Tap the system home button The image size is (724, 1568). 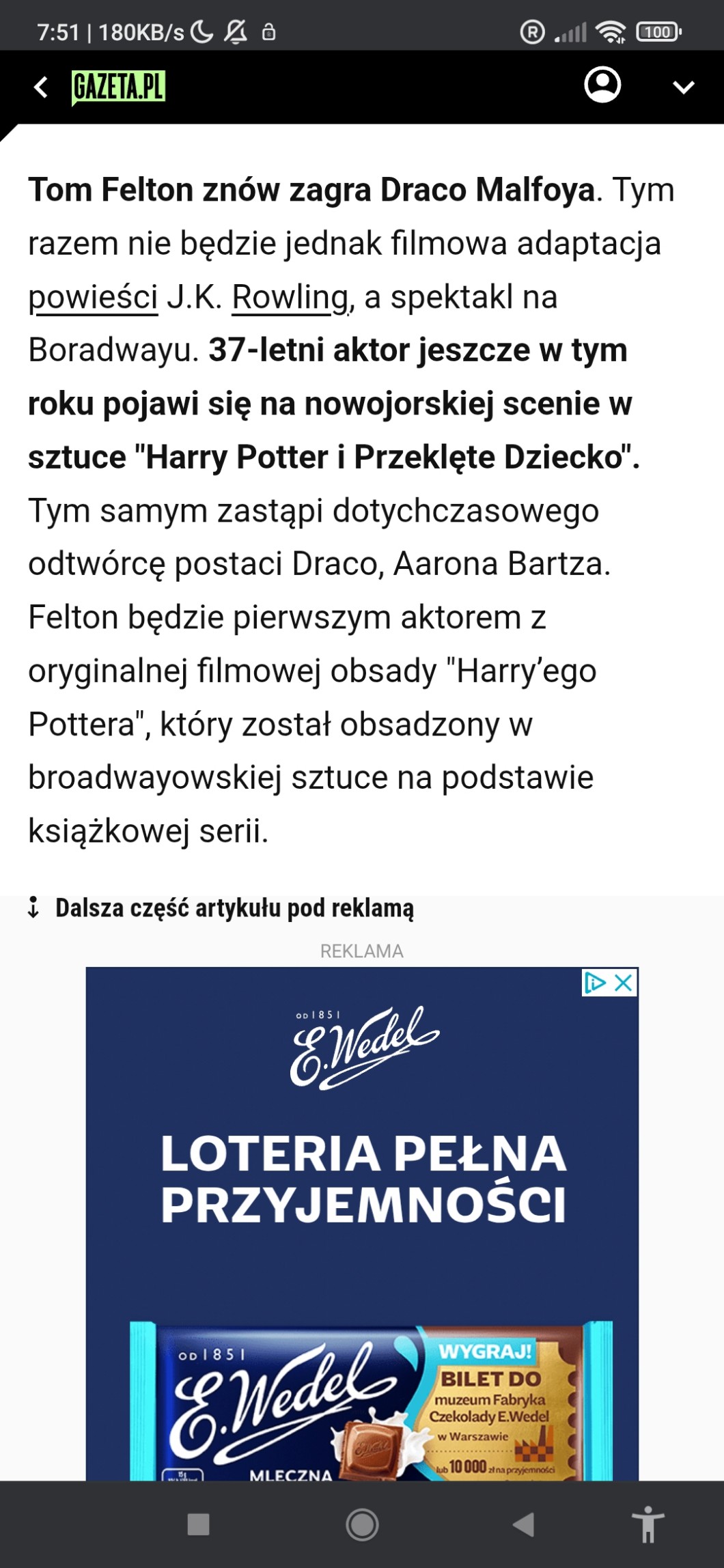[x=362, y=1524]
